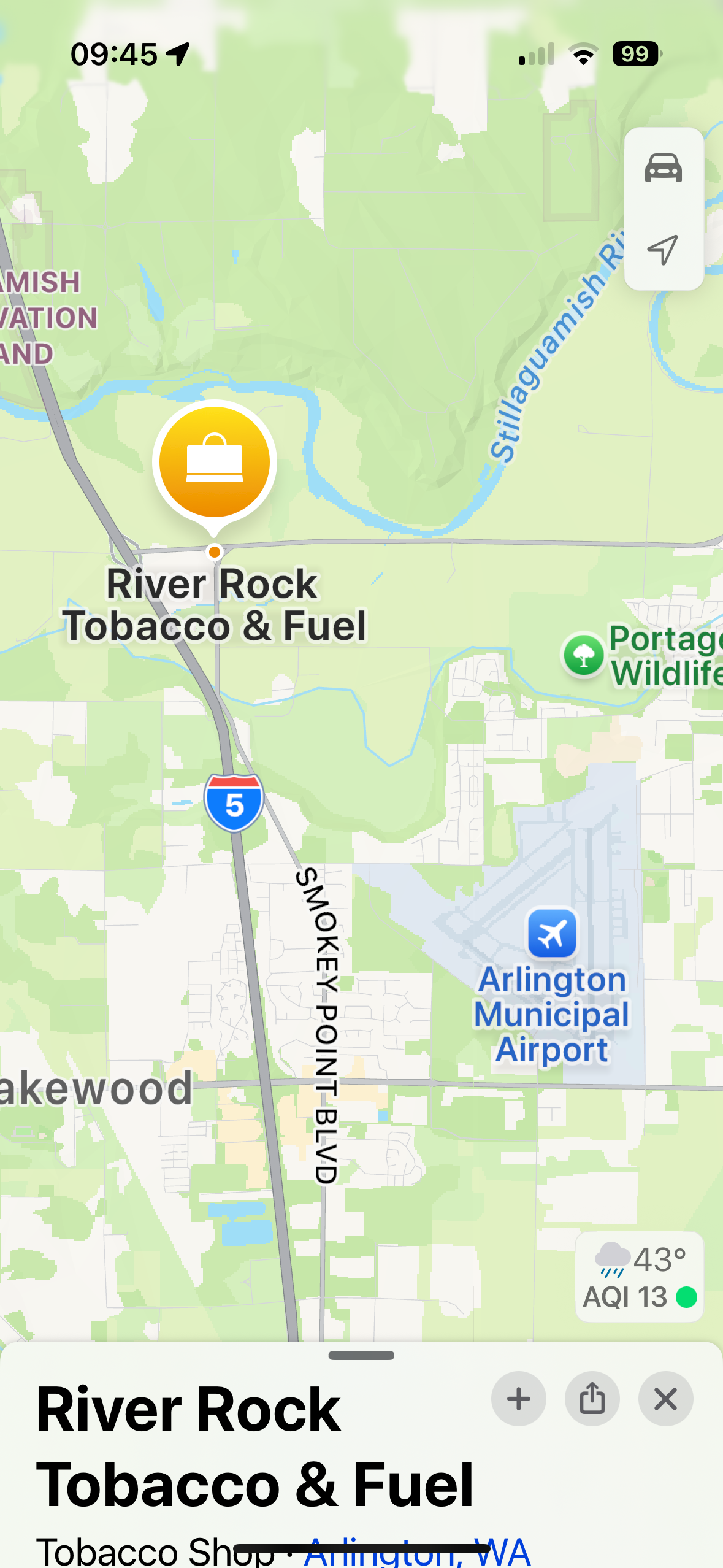Close the place card
Viewport: 723px width, 1568px height.
coord(665,1399)
